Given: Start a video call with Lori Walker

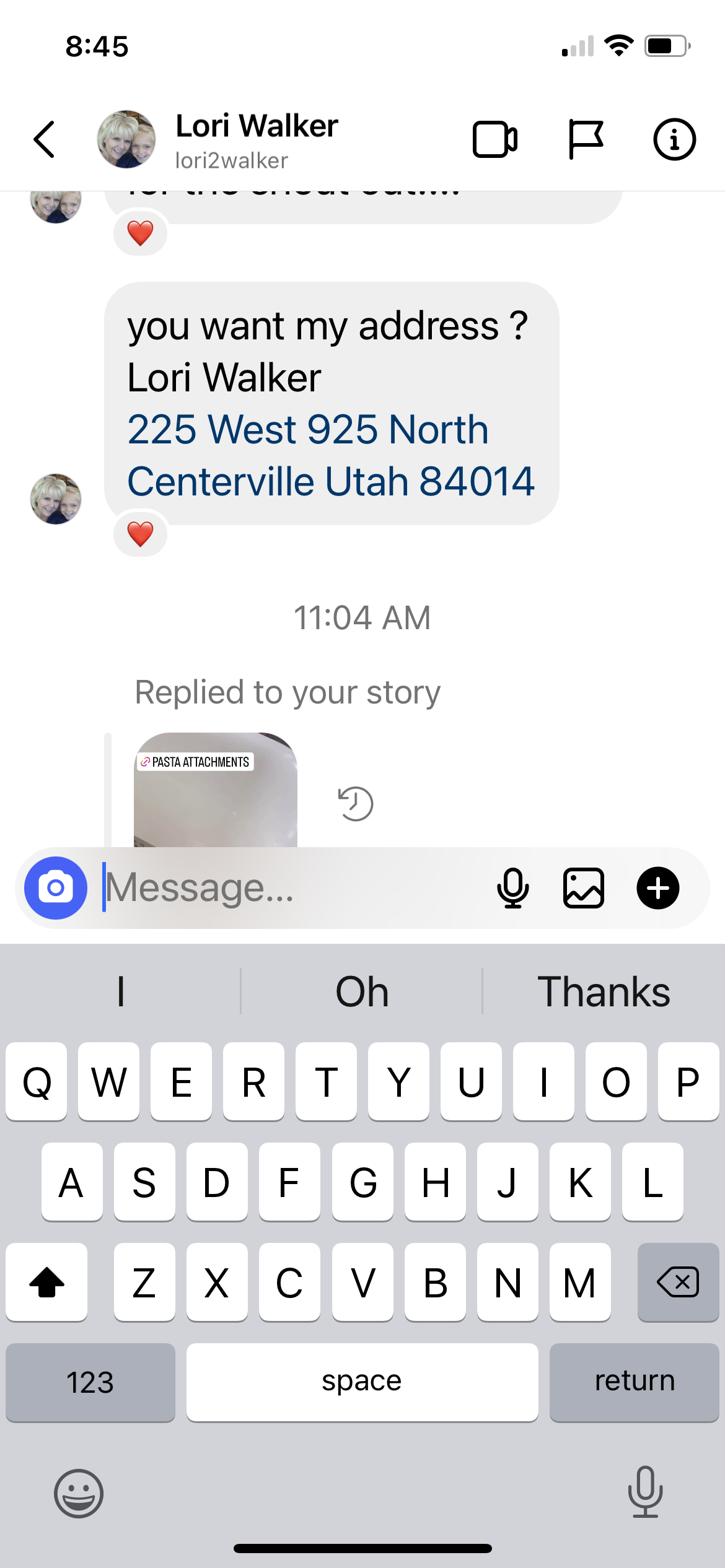Looking at the screenshot, I should tap(494, 139).
